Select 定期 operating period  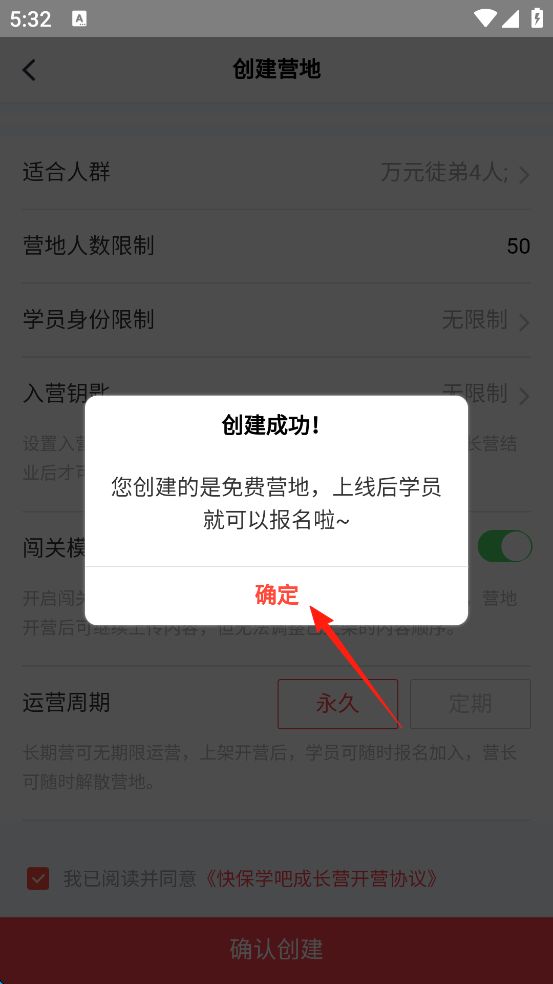click(470, 703)
